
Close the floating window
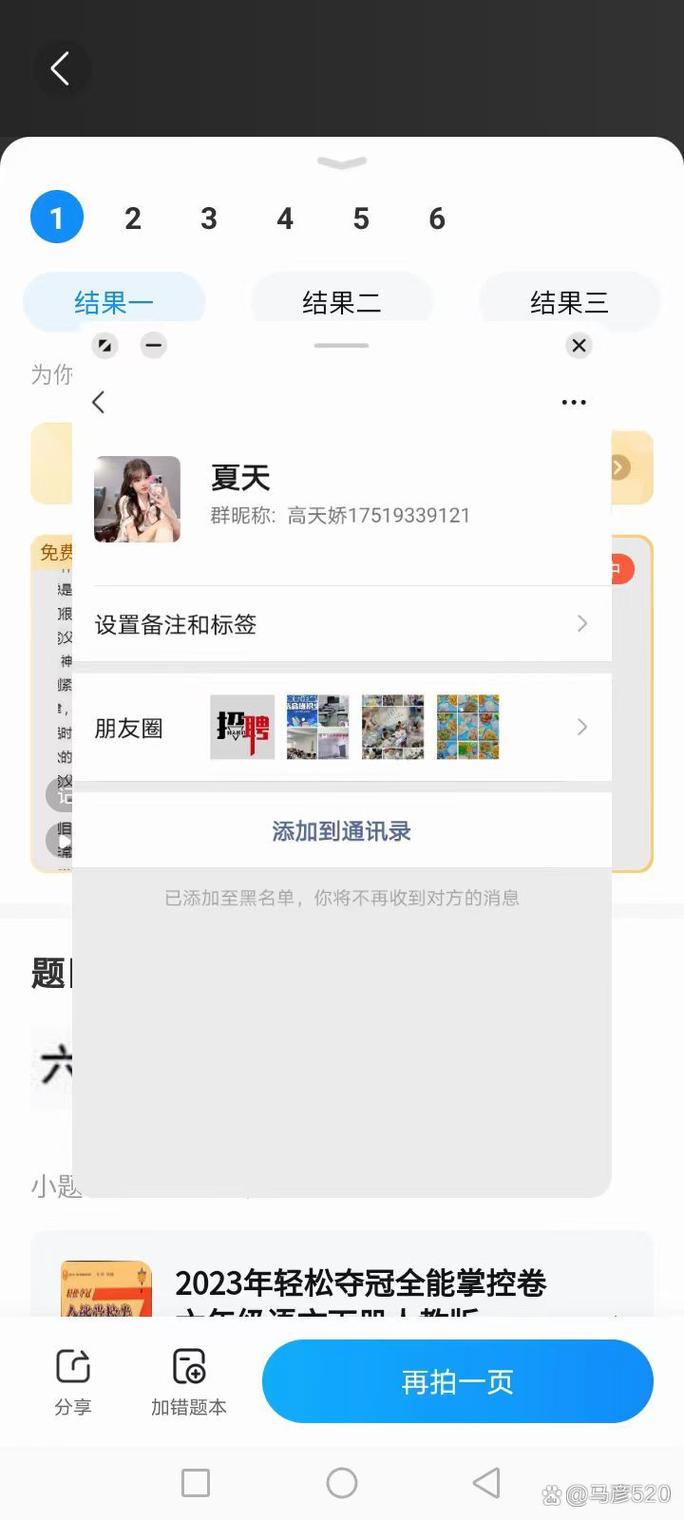(578, 346)
